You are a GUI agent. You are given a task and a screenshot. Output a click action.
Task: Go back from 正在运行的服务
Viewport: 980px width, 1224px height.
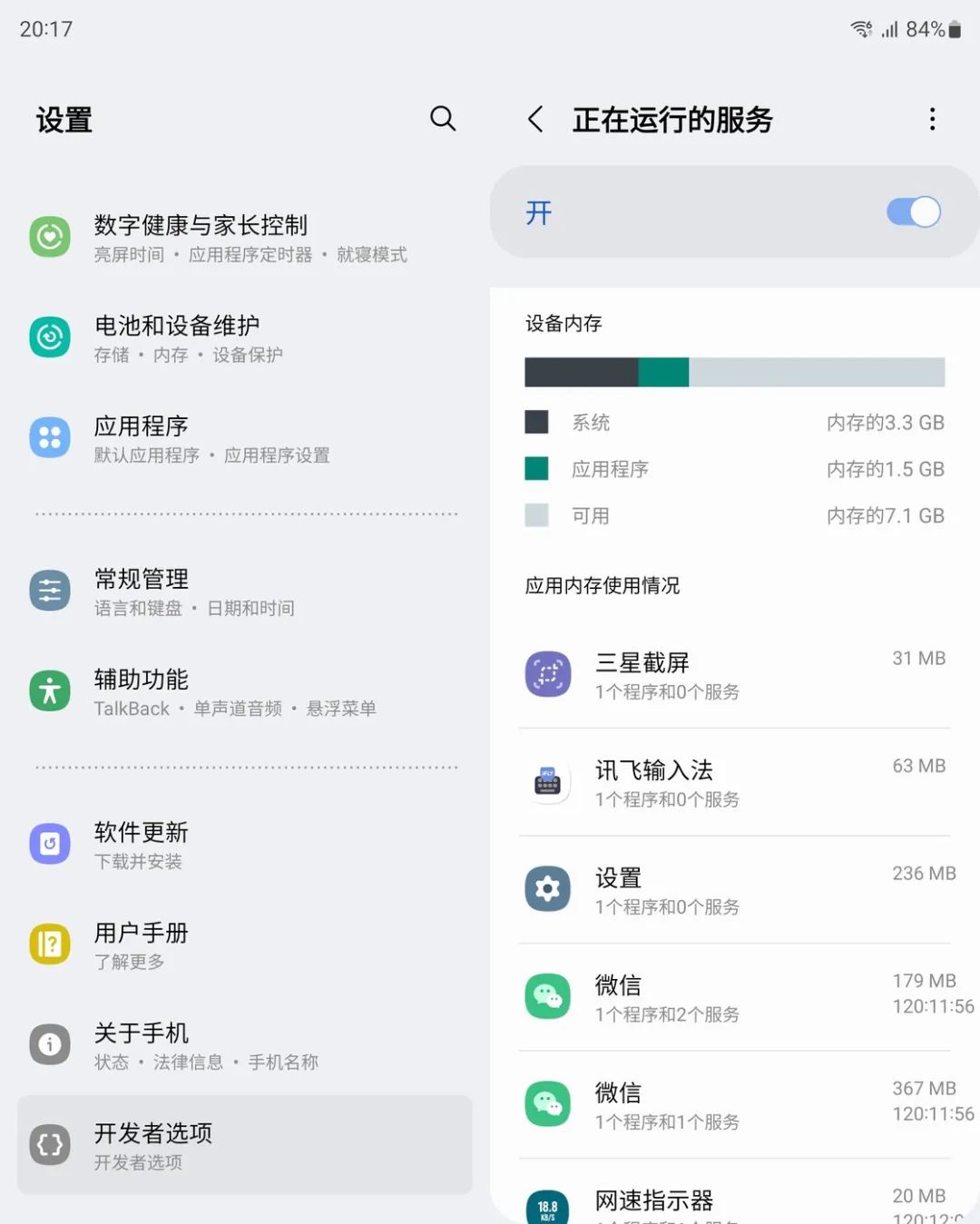535,119
